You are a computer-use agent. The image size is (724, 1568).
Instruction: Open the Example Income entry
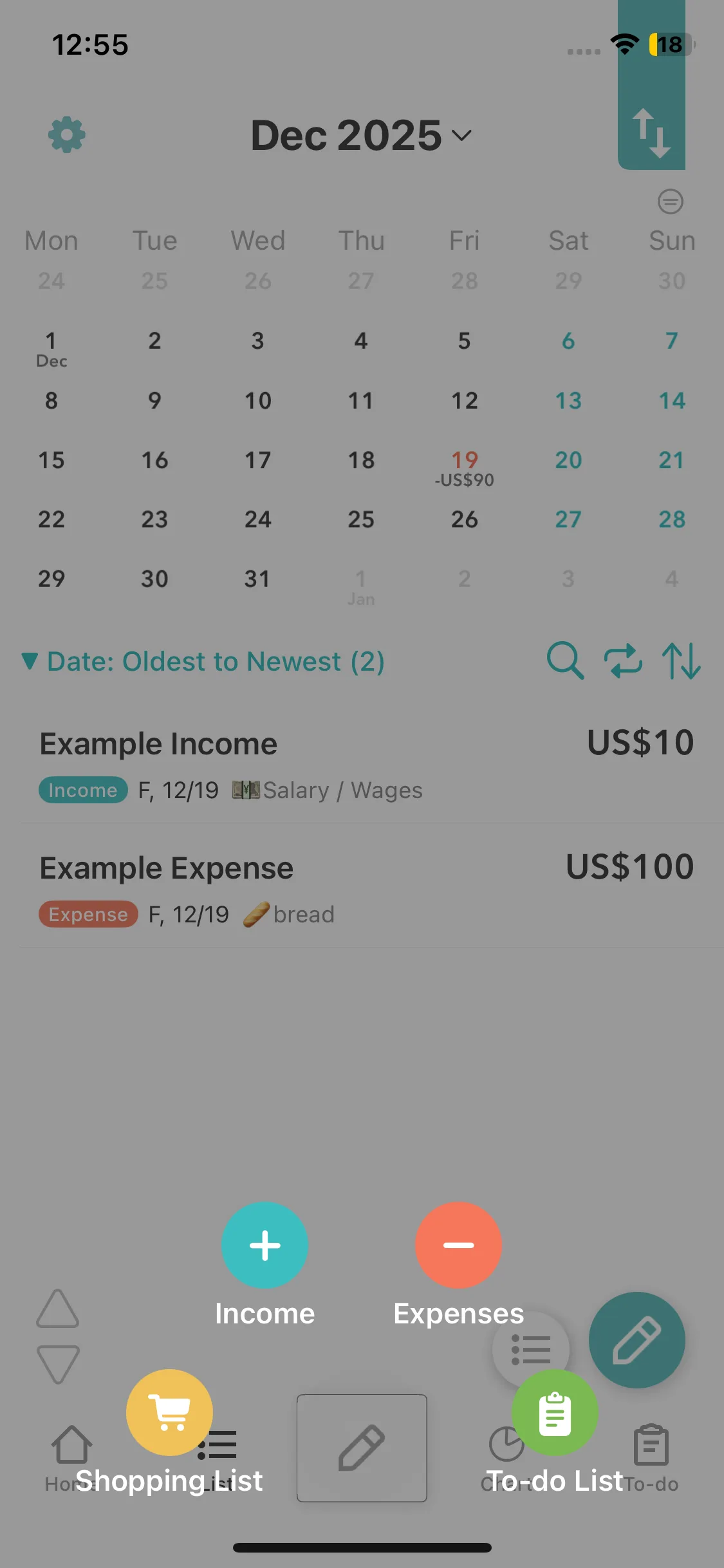pos(367,763)
